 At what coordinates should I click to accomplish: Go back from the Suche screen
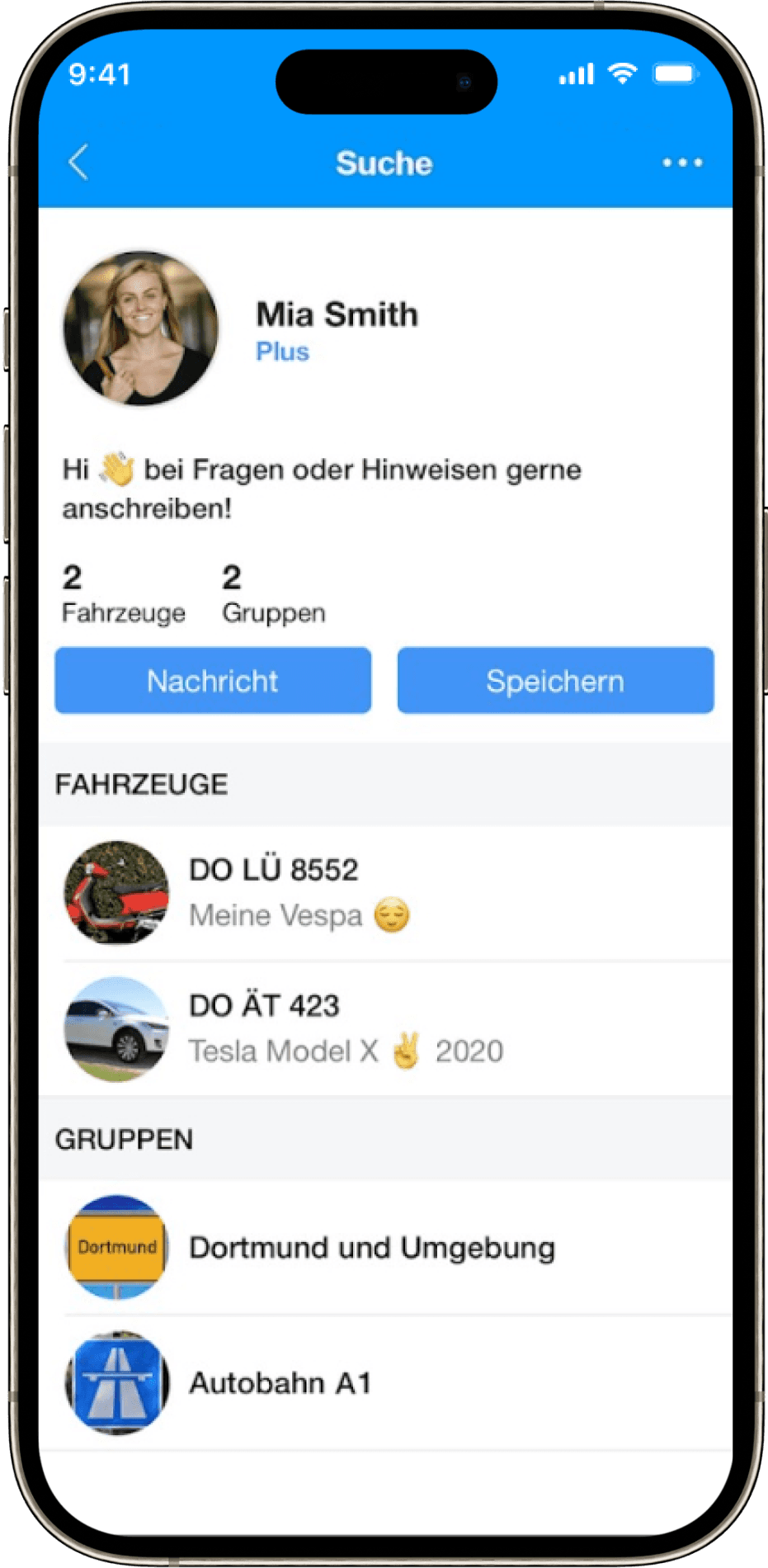pos(78,163)
